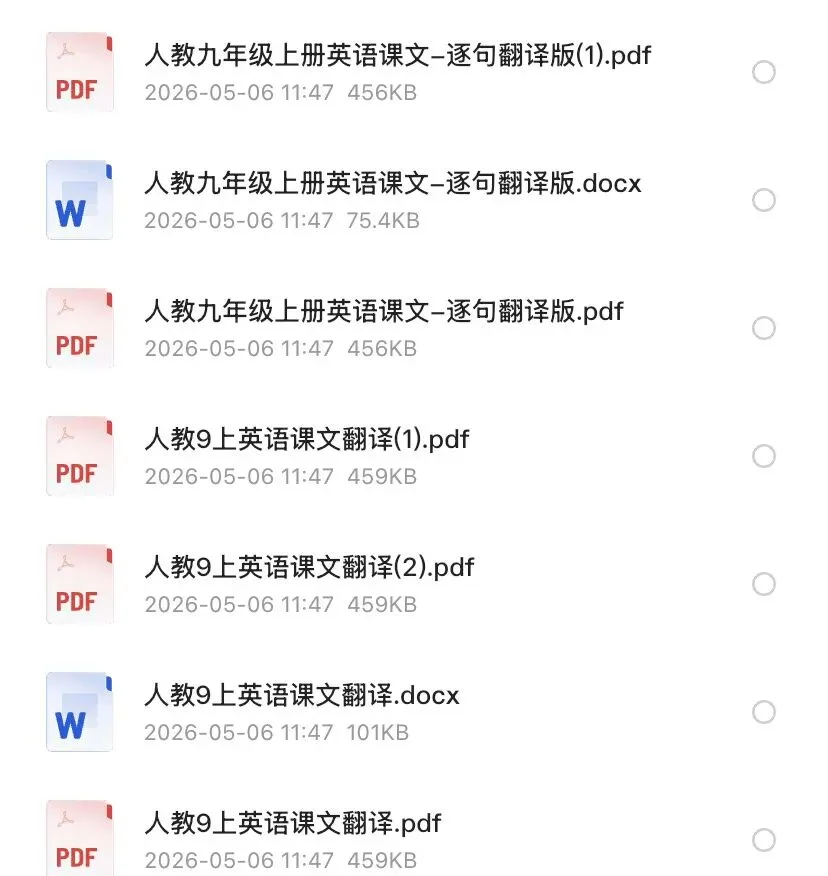The image size is (828, 876).
Task: Select the circle for 人教九年级上册英语课文-逐句翻译版.pdf
Action: (x=764, y=328)
